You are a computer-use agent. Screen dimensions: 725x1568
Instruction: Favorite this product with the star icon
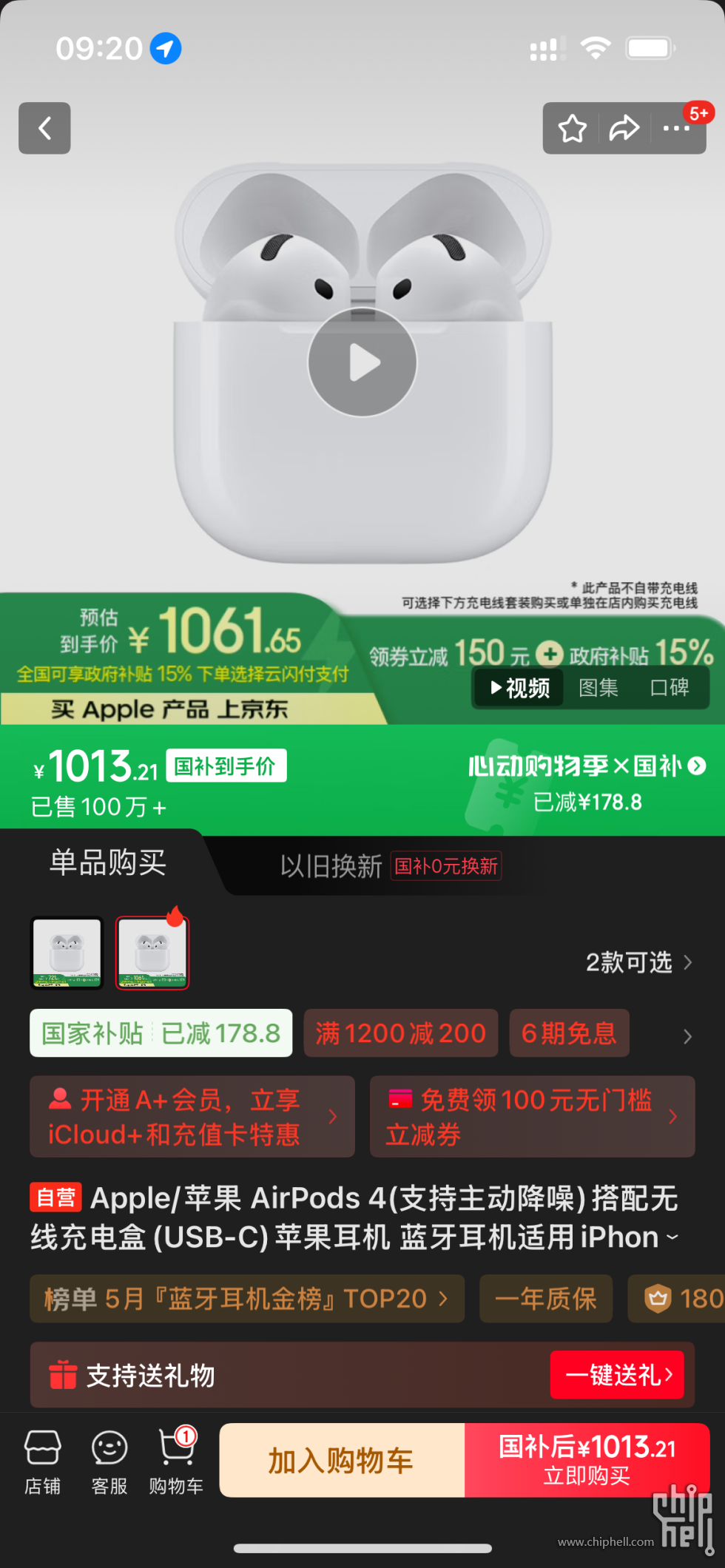[x=572, y=129]
